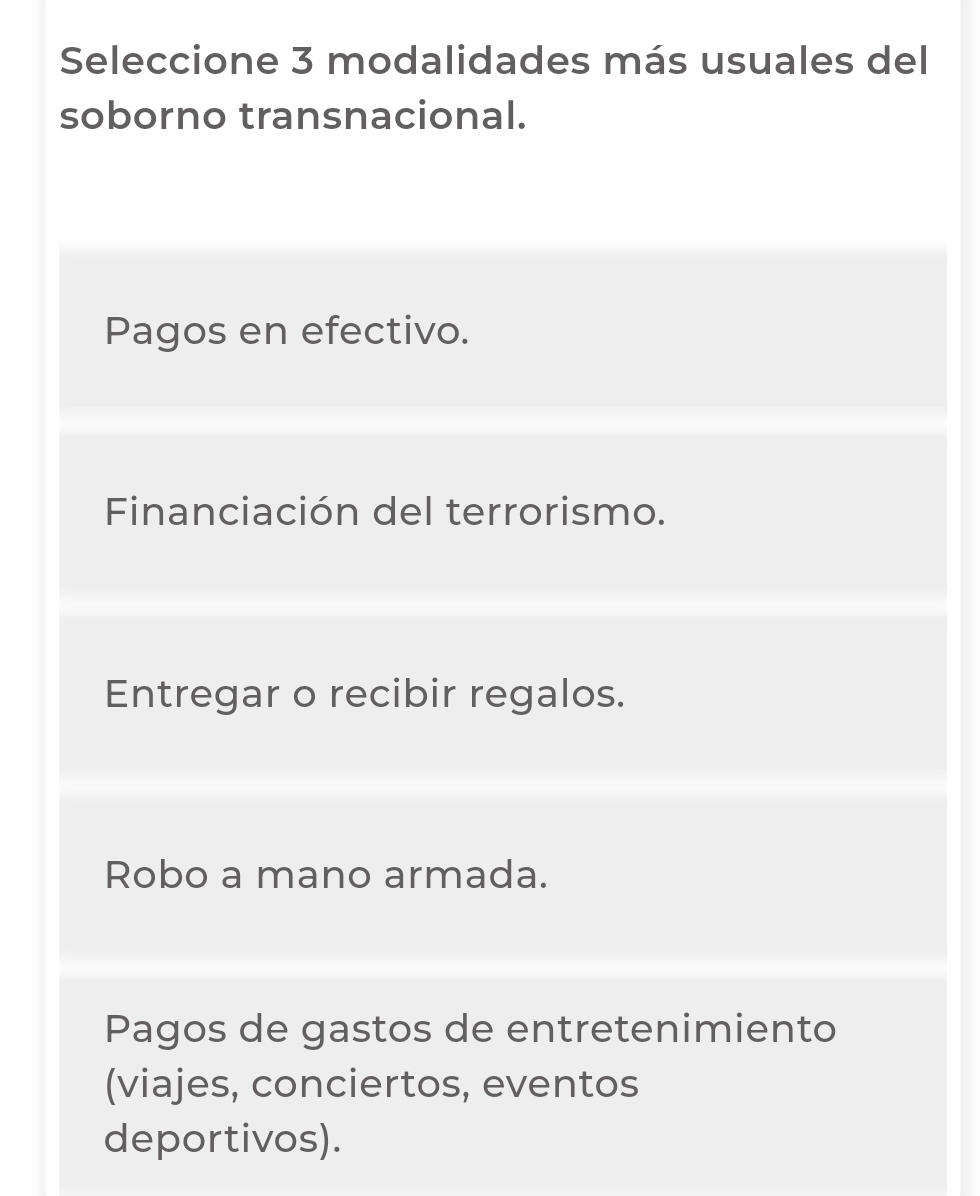Select 'Pagos de gastos de entretenimiento' option
Image resolution: width=980 pixels, height=1196 pixels.
[x=502, y=1083]
